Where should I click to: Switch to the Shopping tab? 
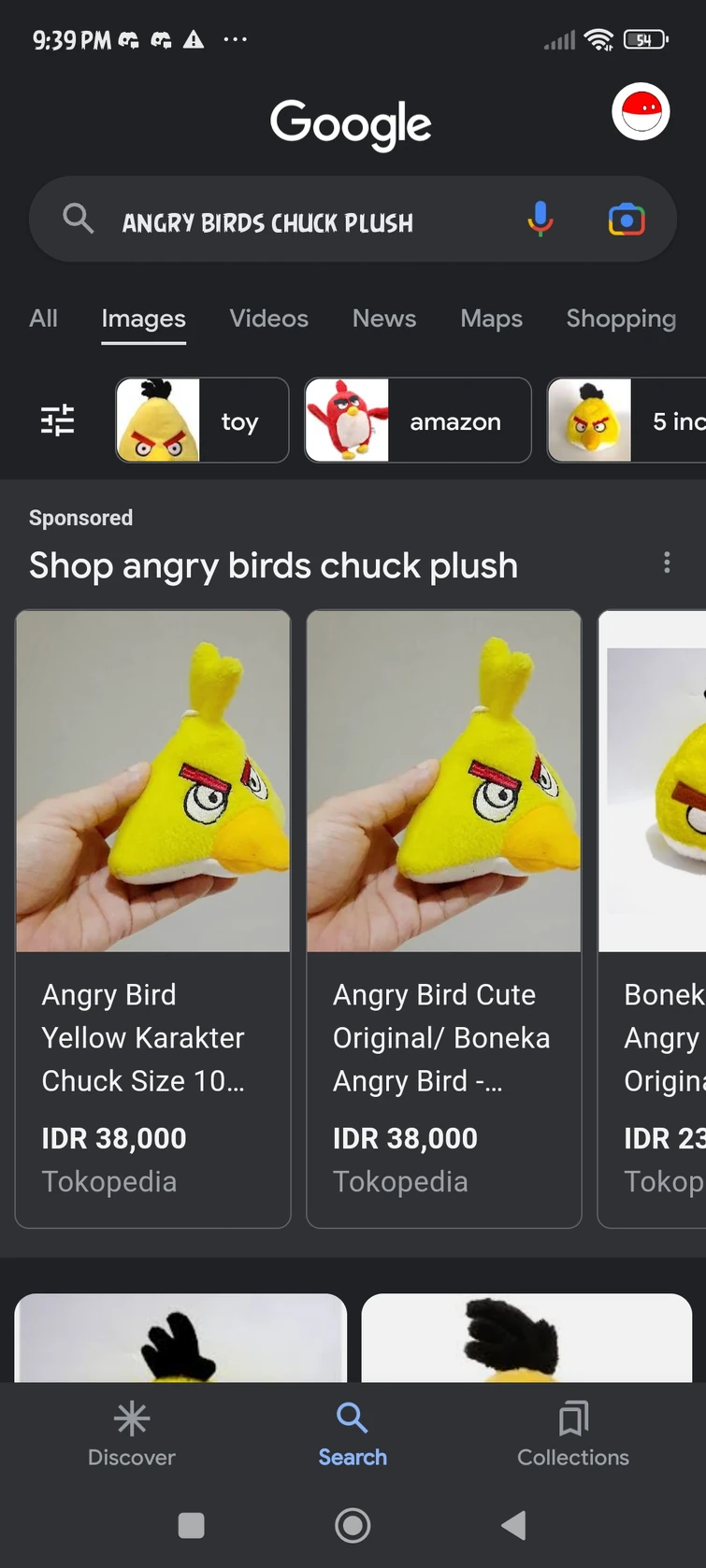click(x=620, y=319)
